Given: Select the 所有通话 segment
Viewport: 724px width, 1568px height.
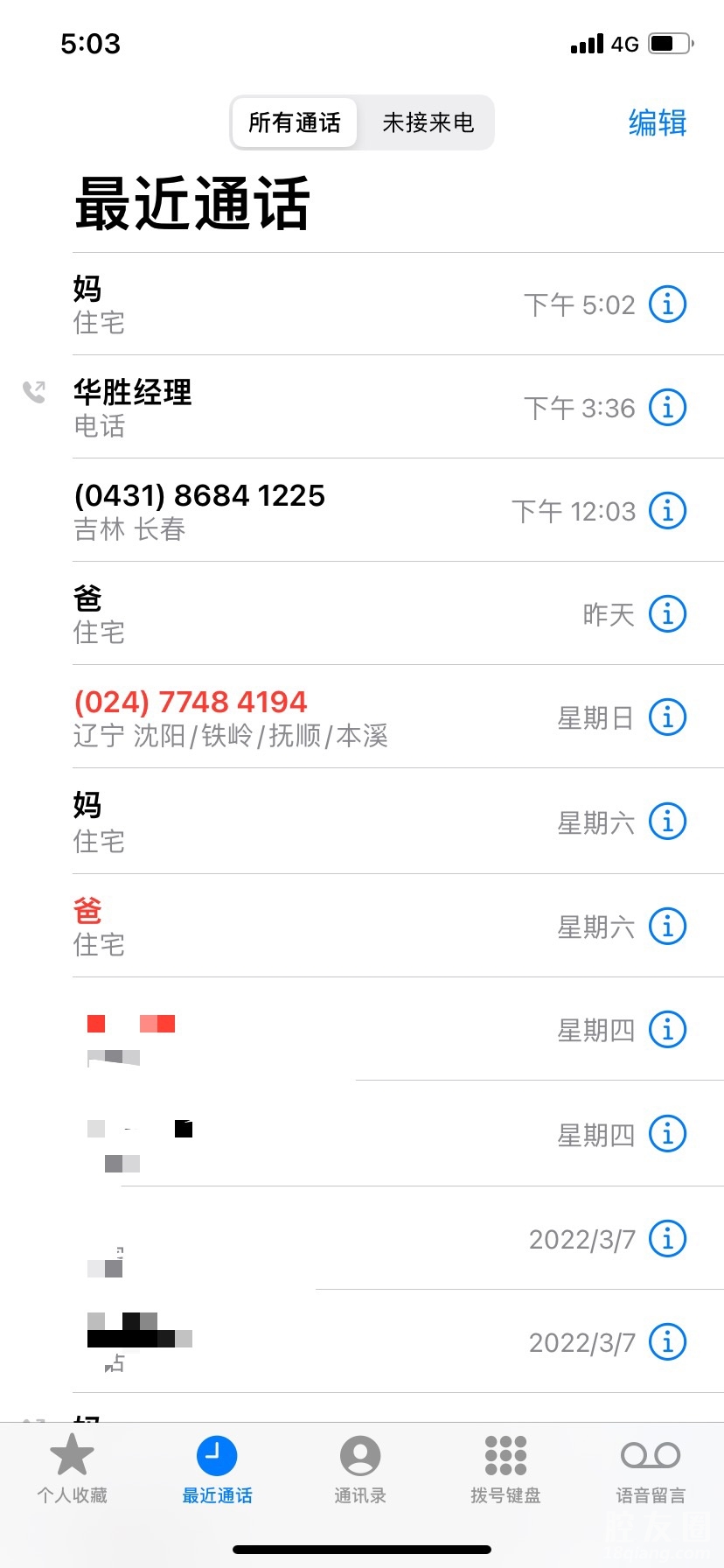Looking at the screenshot, I should (295, 122).
